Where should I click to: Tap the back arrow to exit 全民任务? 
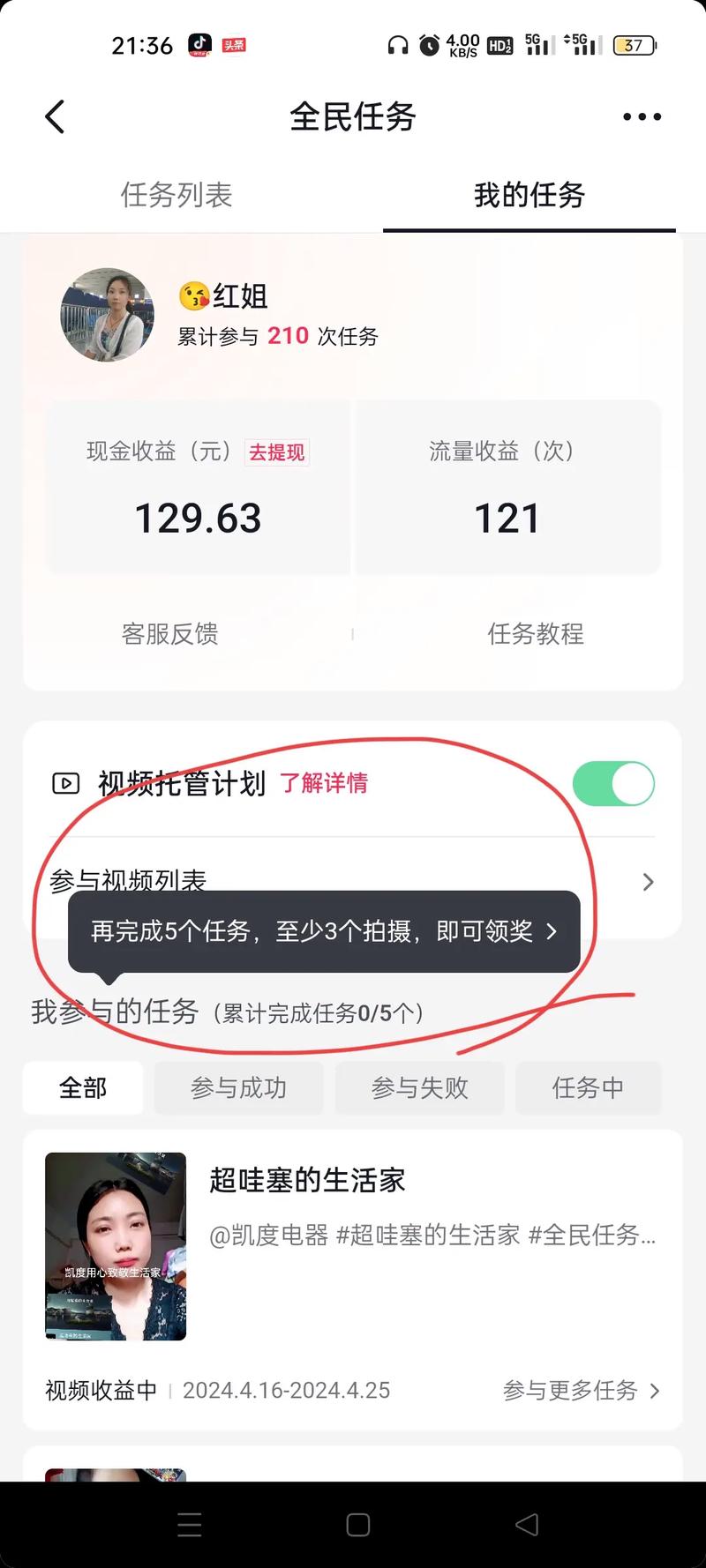coord(55,116)
